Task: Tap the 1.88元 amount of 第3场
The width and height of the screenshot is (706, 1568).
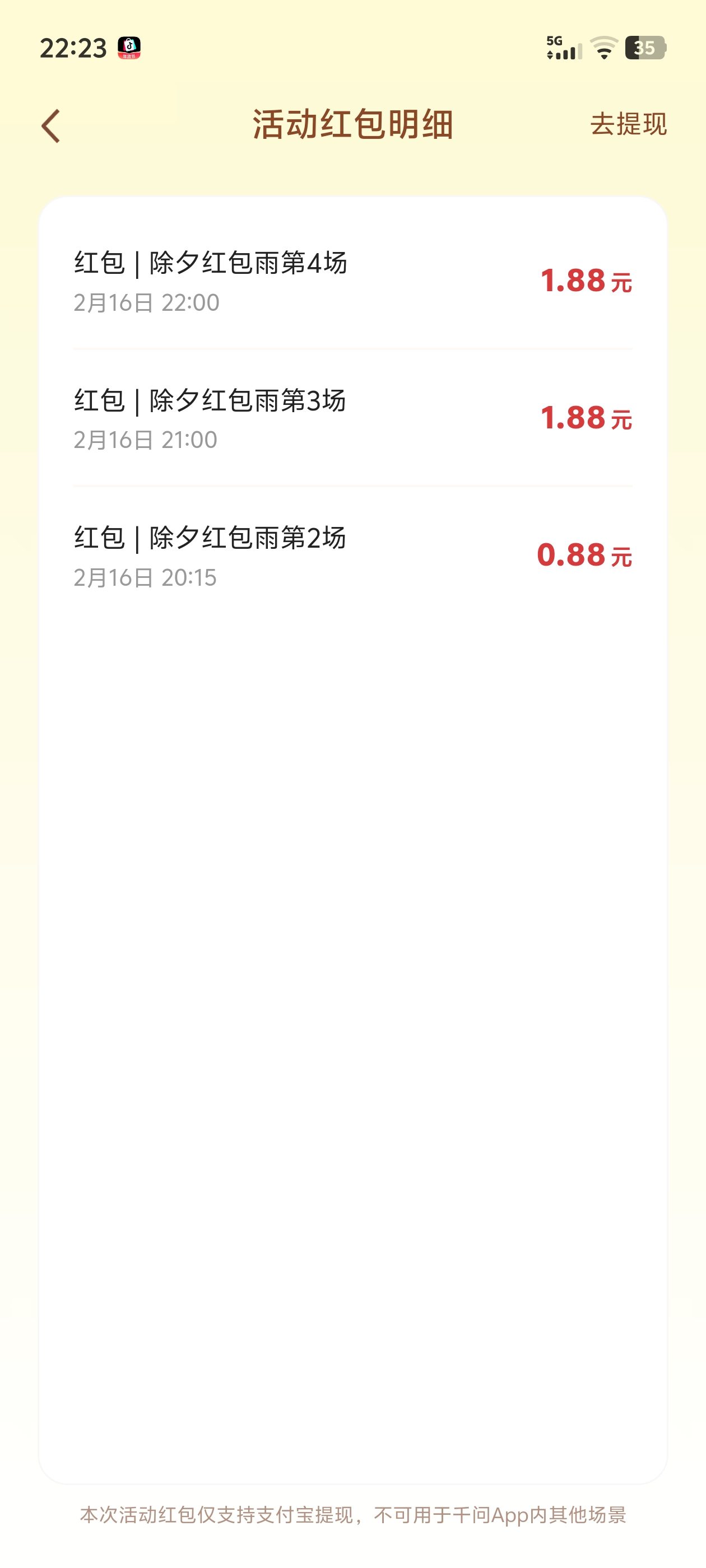Action: point(586,419)
